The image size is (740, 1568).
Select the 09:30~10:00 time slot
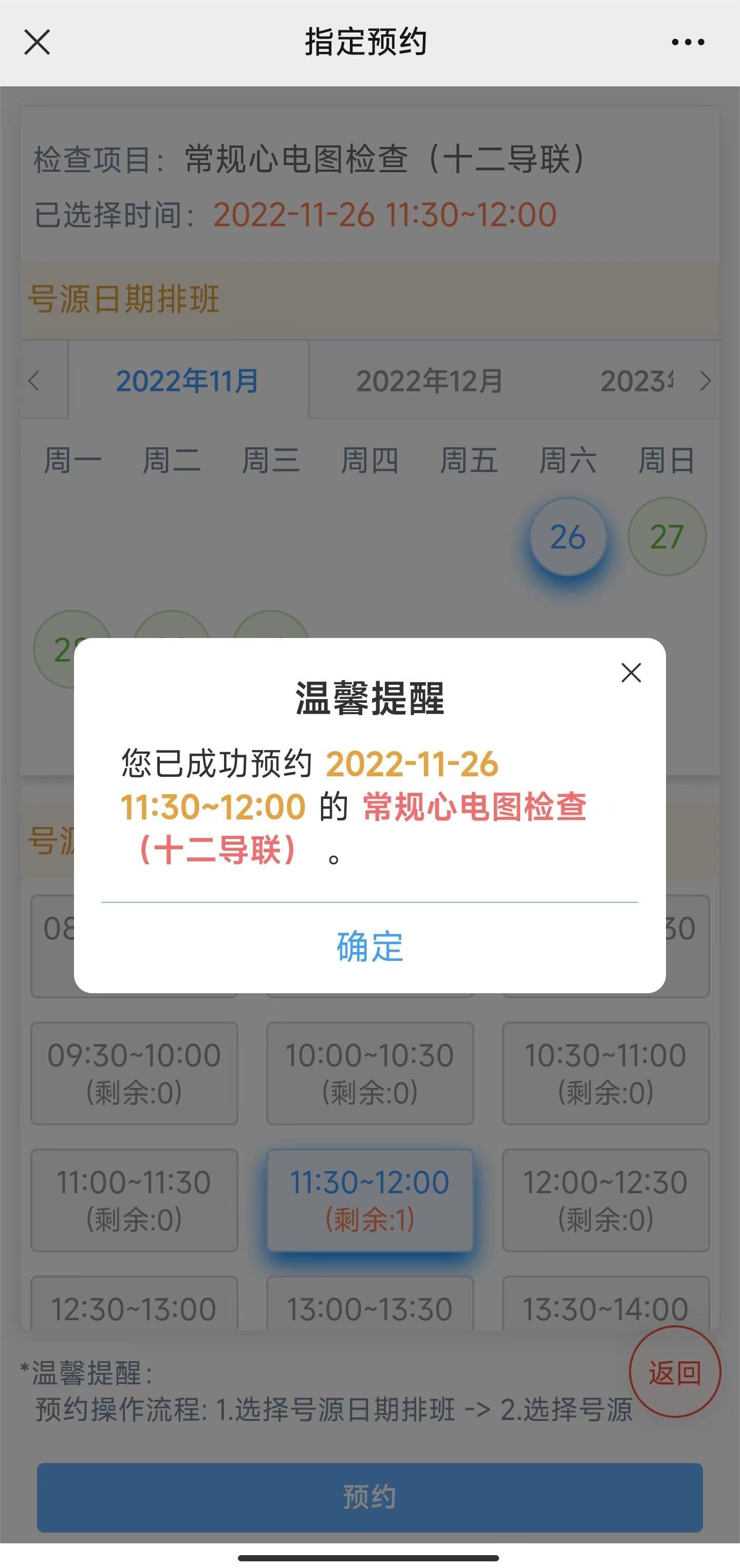(x=134, y=1072)
